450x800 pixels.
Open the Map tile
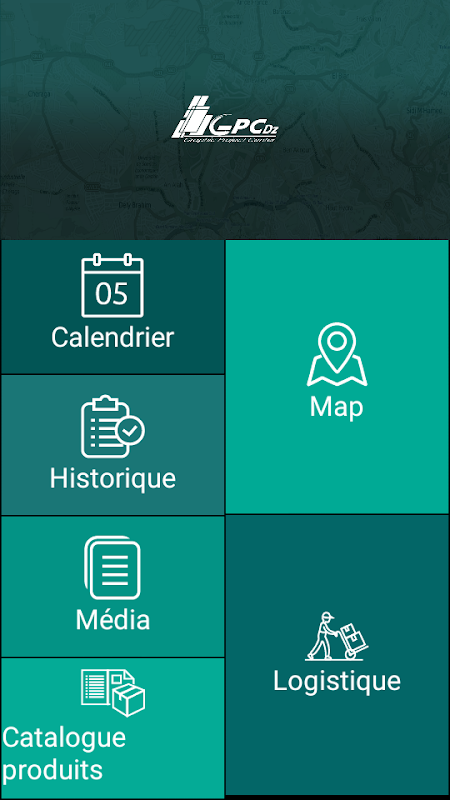337,377
